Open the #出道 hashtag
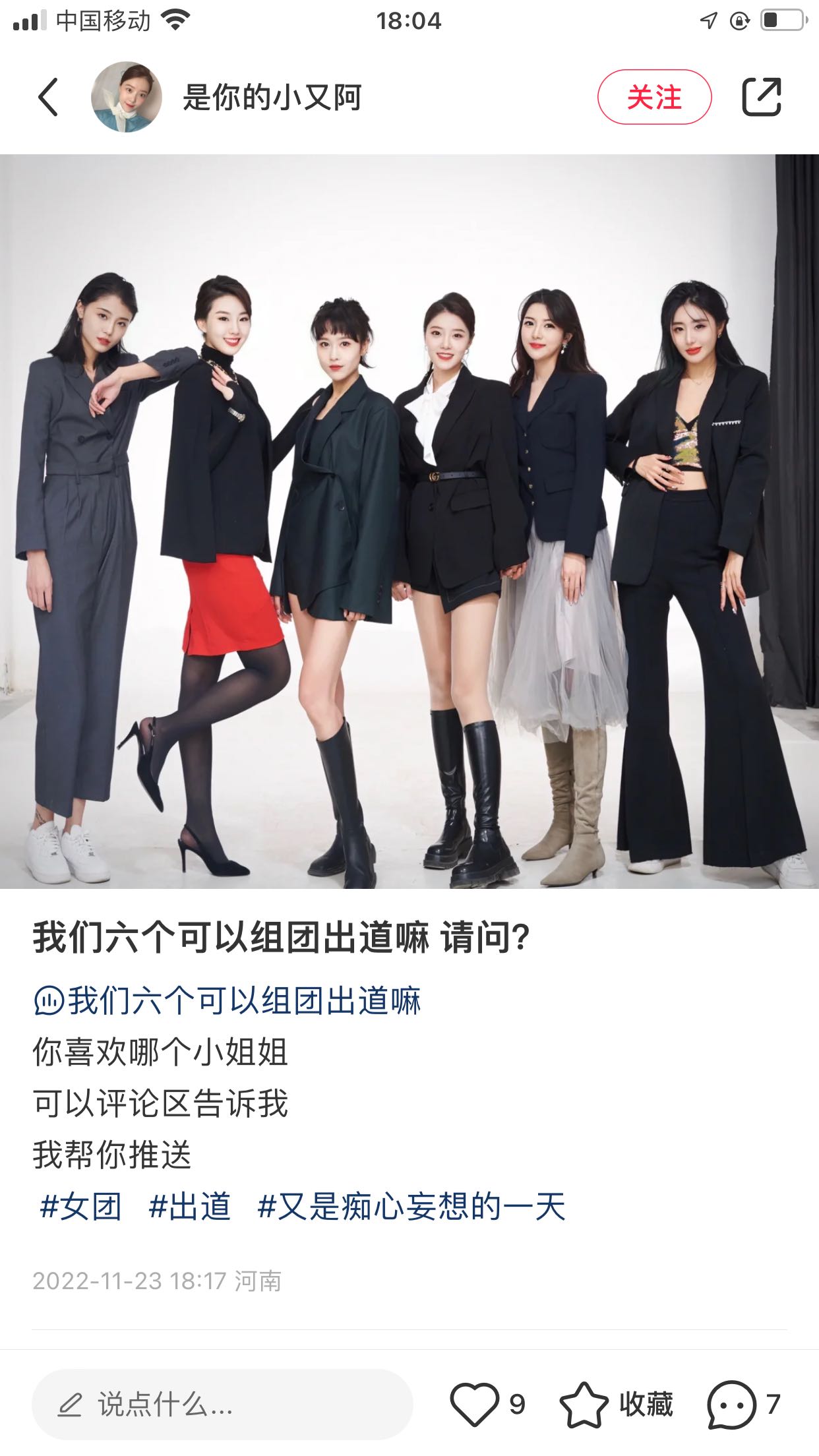This screenshot has width=819, height=1456. (190, 1207)
